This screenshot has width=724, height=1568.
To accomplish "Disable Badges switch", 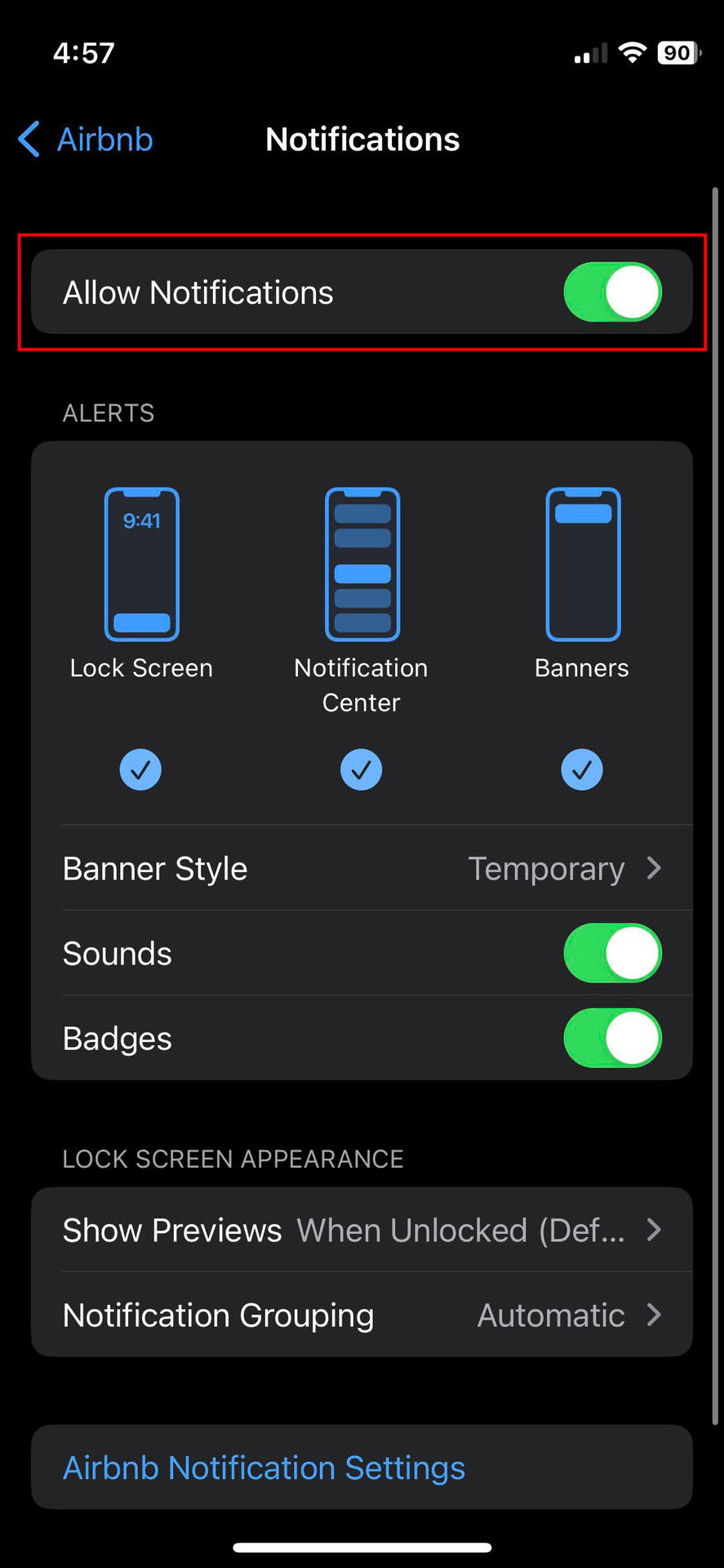I will pos(612,1038).
